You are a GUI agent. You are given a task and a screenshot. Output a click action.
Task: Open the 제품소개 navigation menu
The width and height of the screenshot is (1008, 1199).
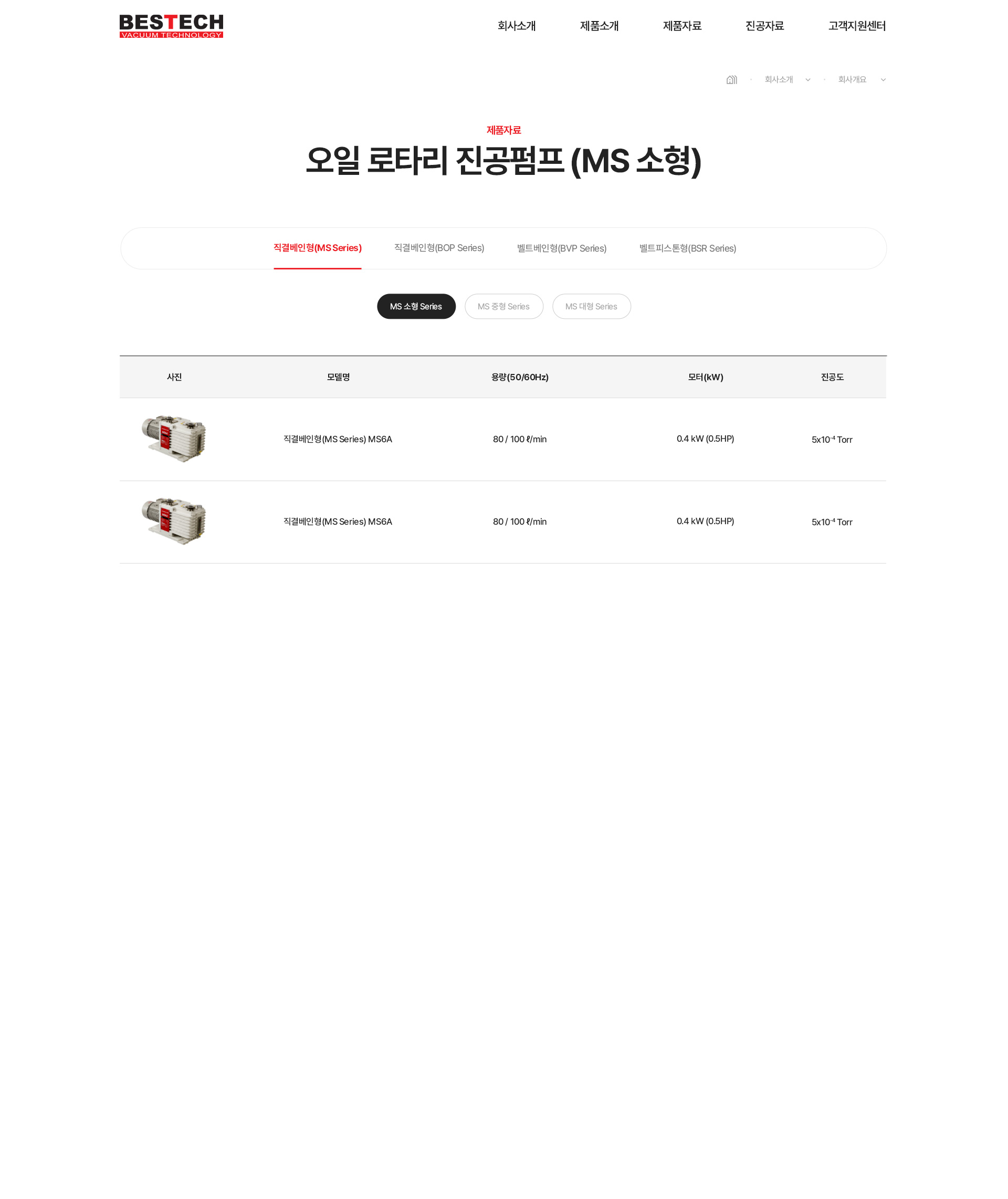click(x=599, y=26)
